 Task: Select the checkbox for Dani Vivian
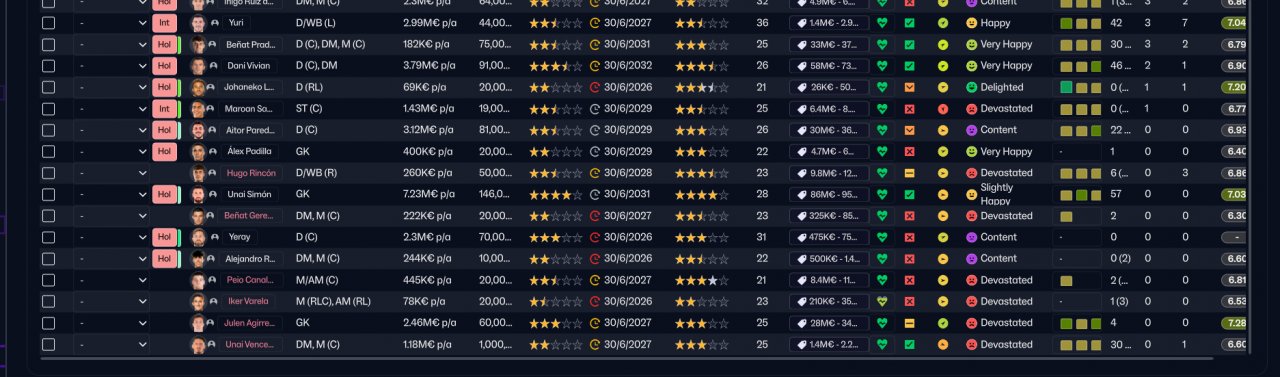click(48, 65)
